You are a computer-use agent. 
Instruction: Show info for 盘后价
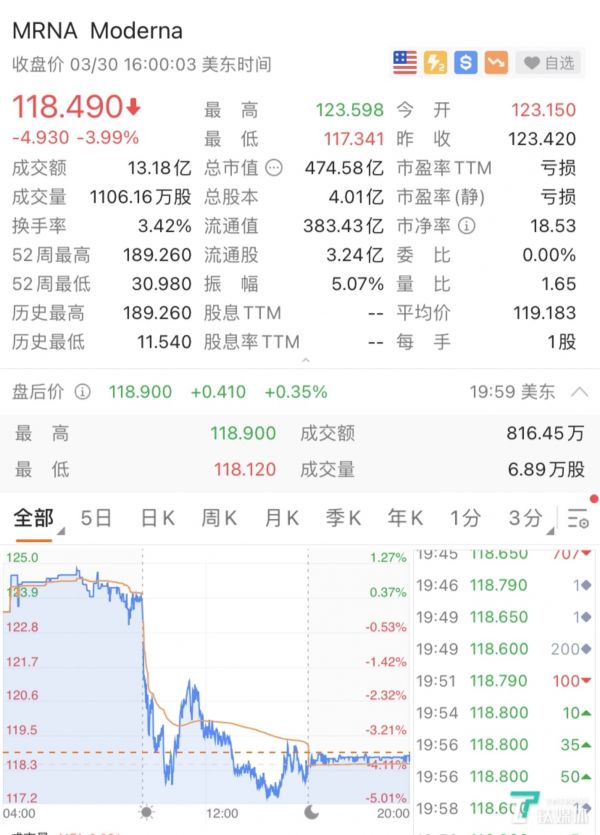coord(83,392)
